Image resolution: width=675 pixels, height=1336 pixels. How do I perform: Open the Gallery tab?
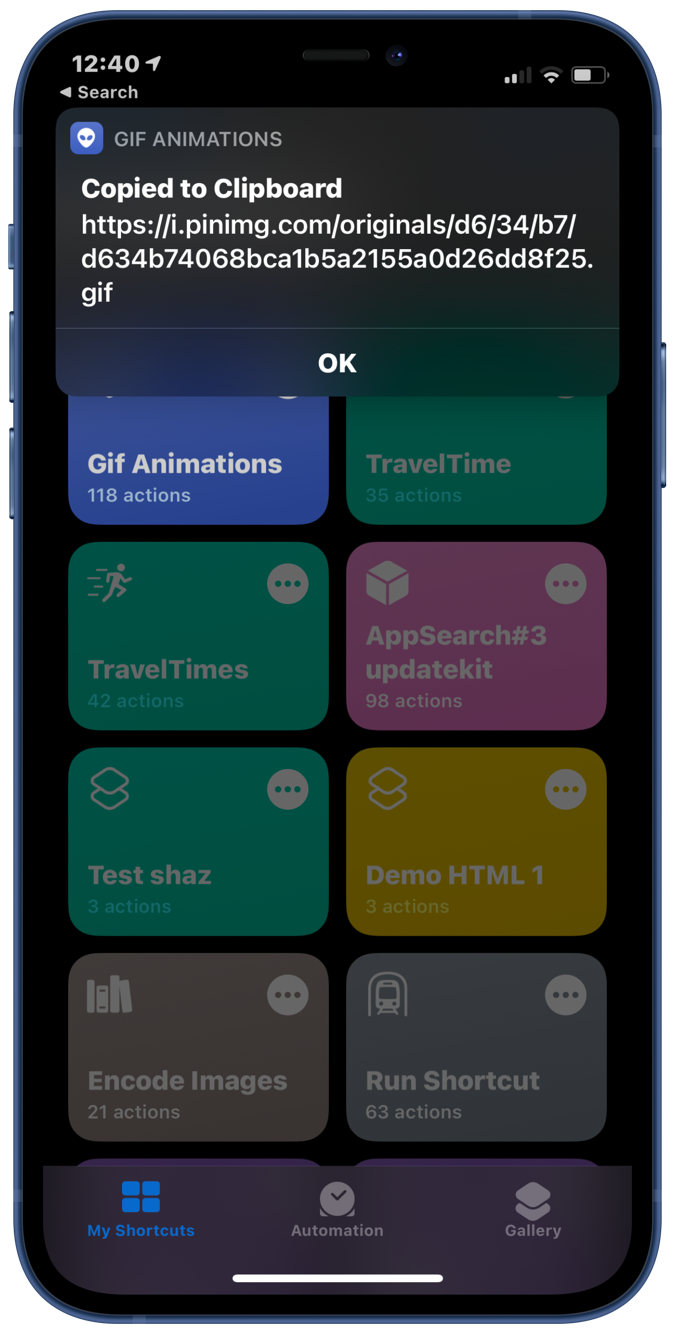pos(533,1209)
